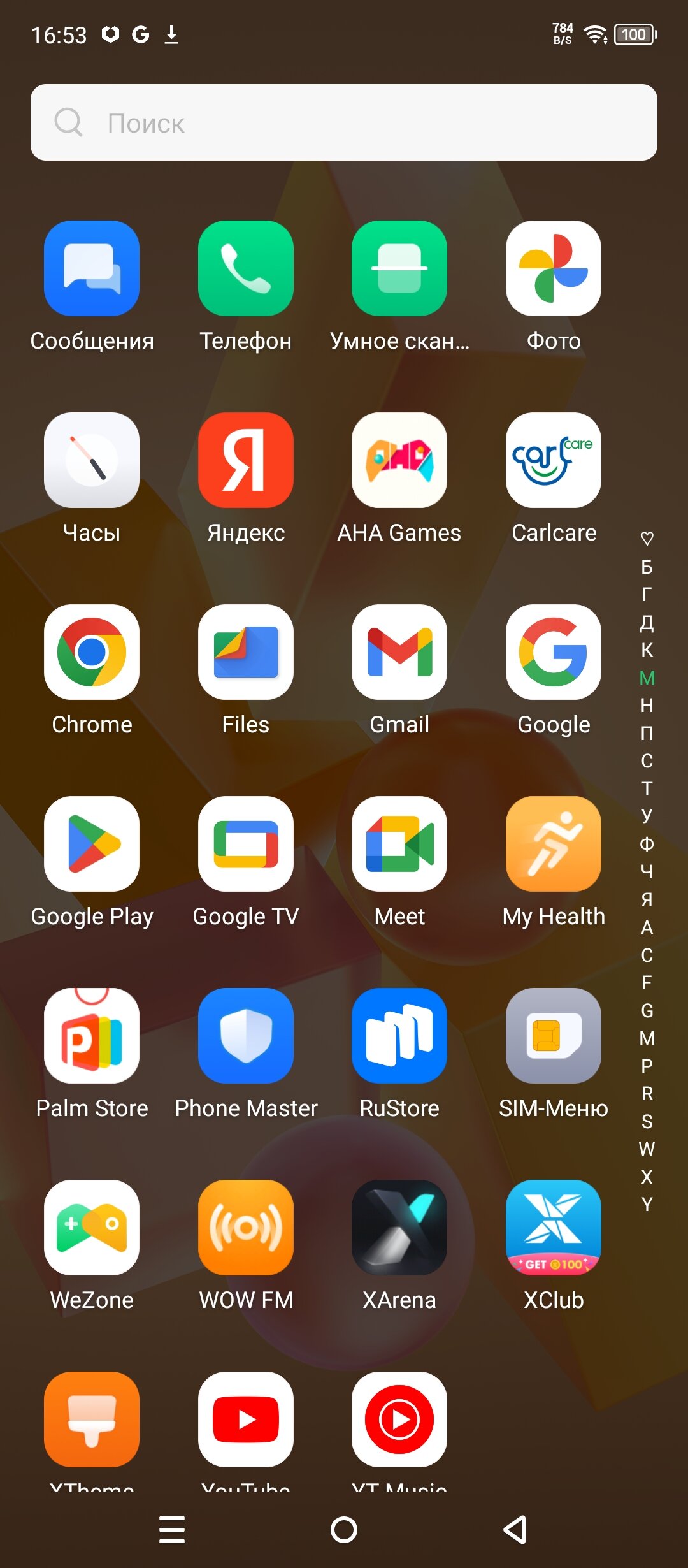Open the Google Play store
The image size is (688, 1568).
coord(92,844)
